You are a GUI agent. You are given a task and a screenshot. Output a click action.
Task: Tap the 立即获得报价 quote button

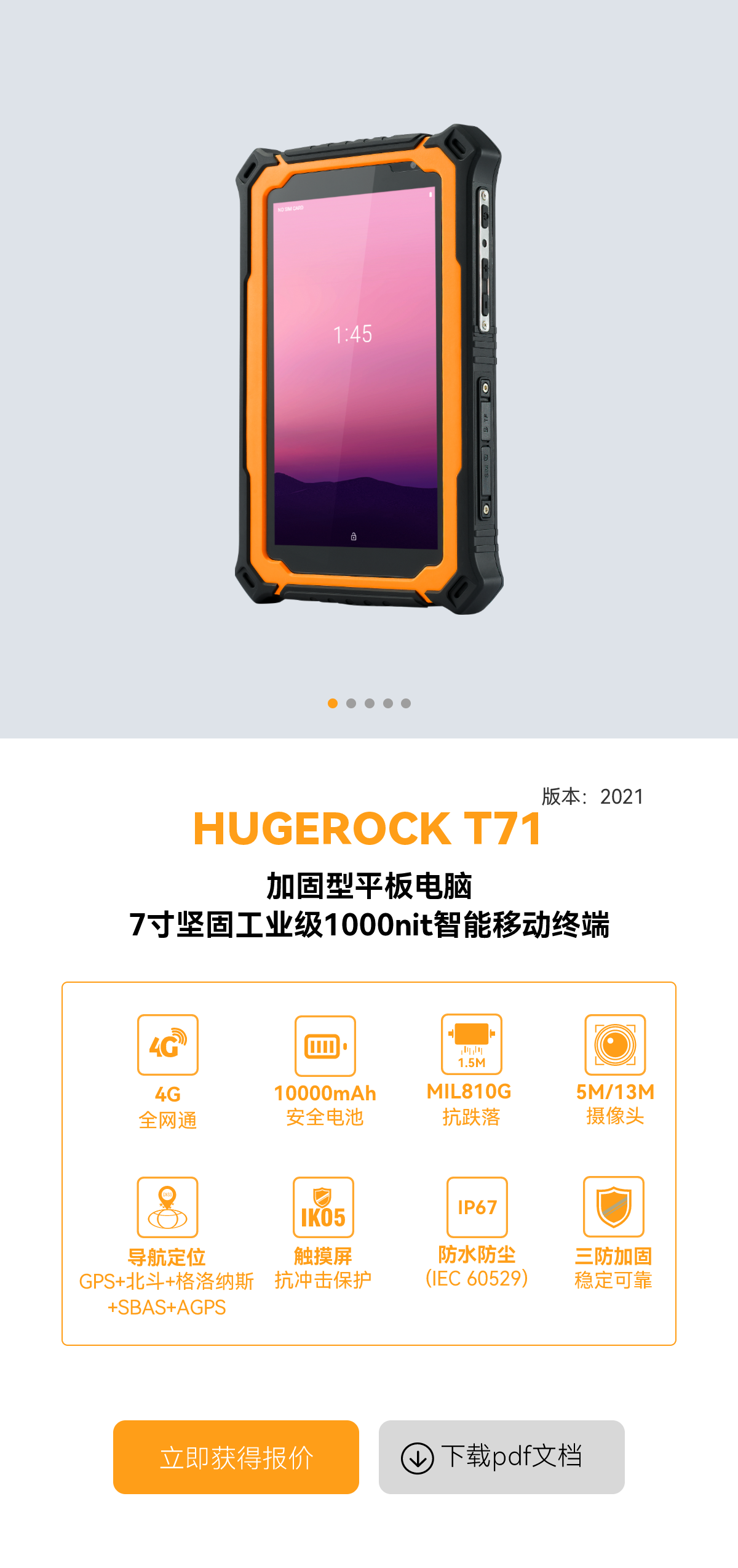tap(236, 1457)
